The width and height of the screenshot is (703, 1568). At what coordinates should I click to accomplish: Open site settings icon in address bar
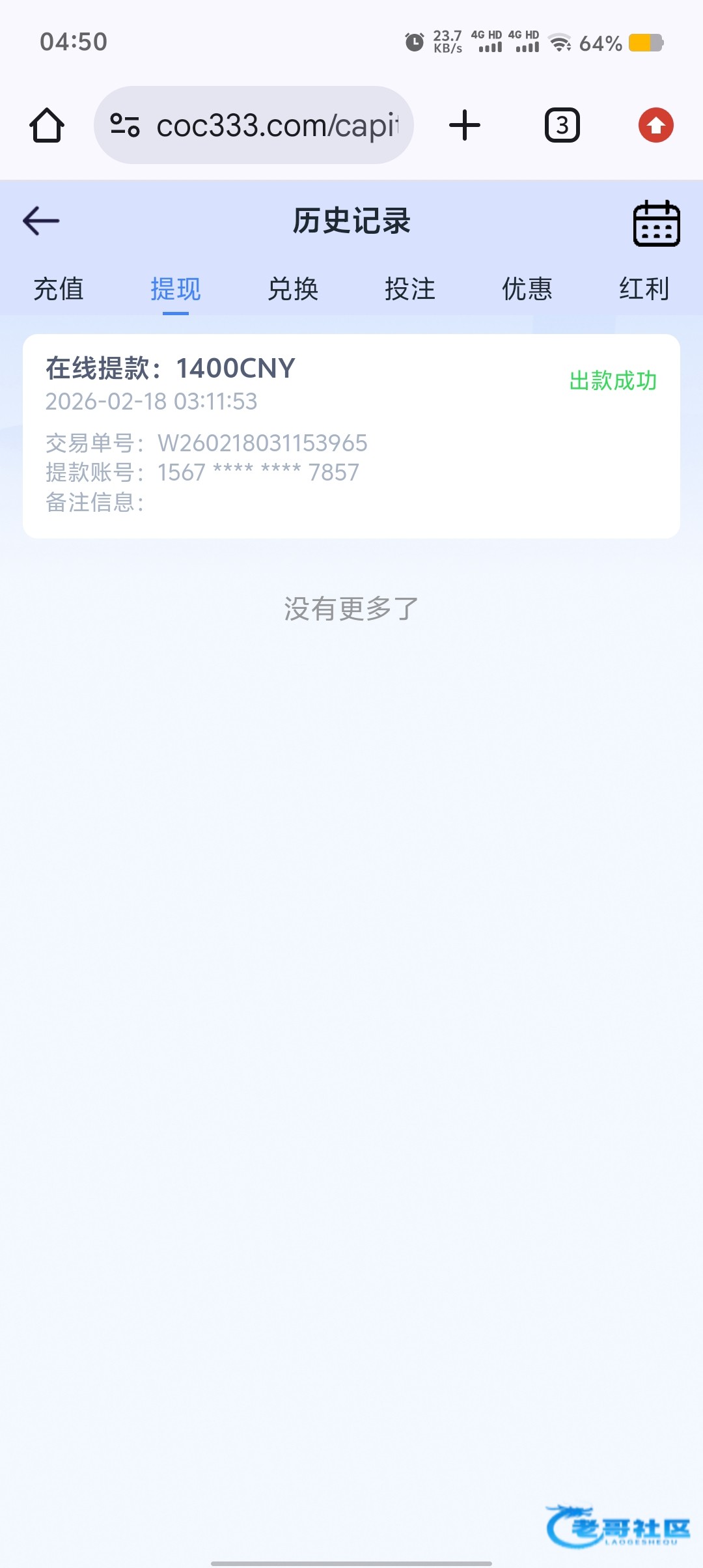(x=125, y=125)
